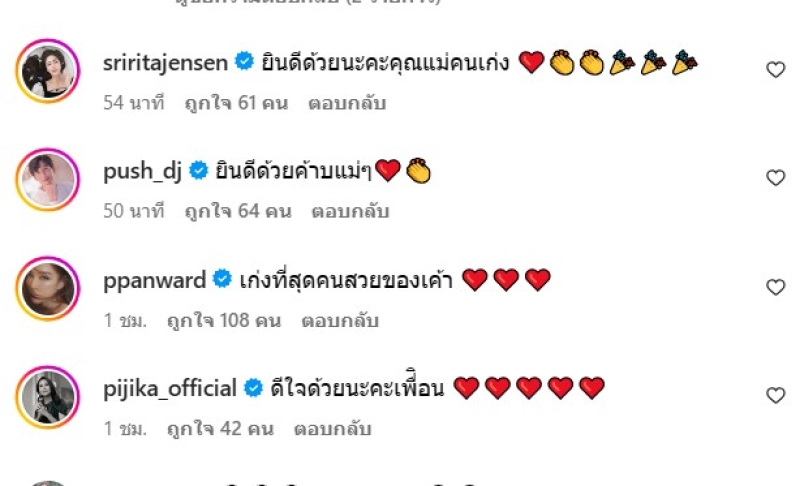
Task: Open the push_dj username link
Action: 141,171
